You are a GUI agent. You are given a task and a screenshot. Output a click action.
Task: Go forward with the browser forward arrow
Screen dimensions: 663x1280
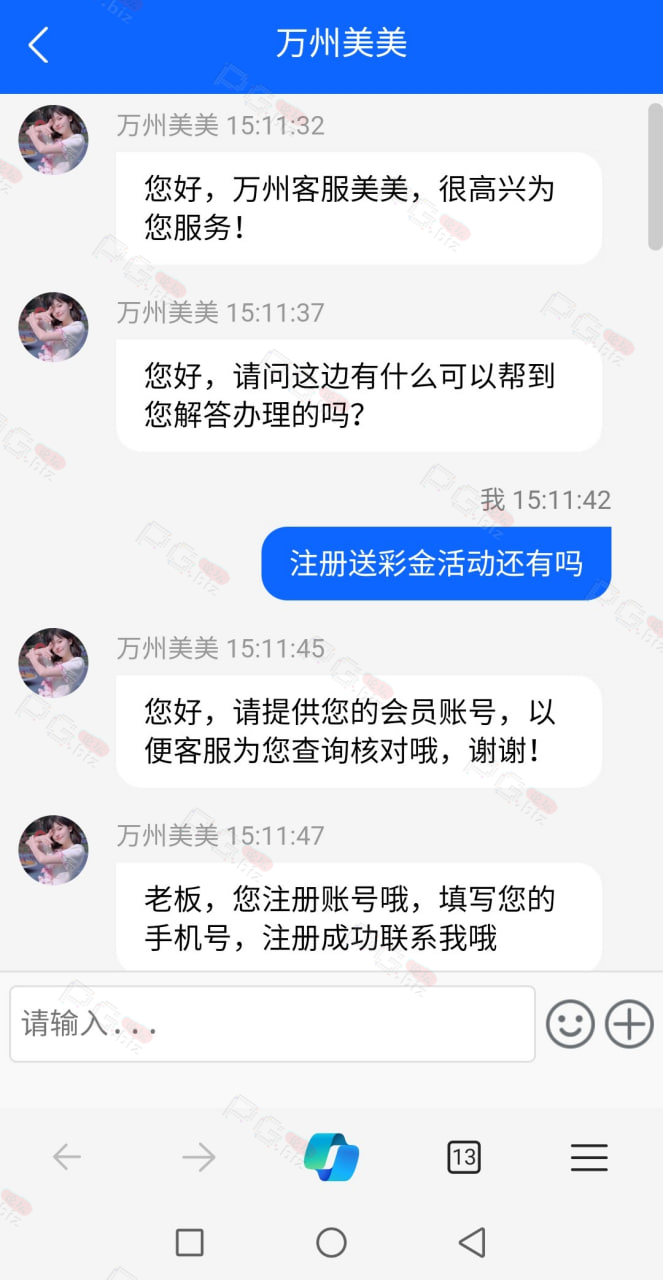(199, 1158)
